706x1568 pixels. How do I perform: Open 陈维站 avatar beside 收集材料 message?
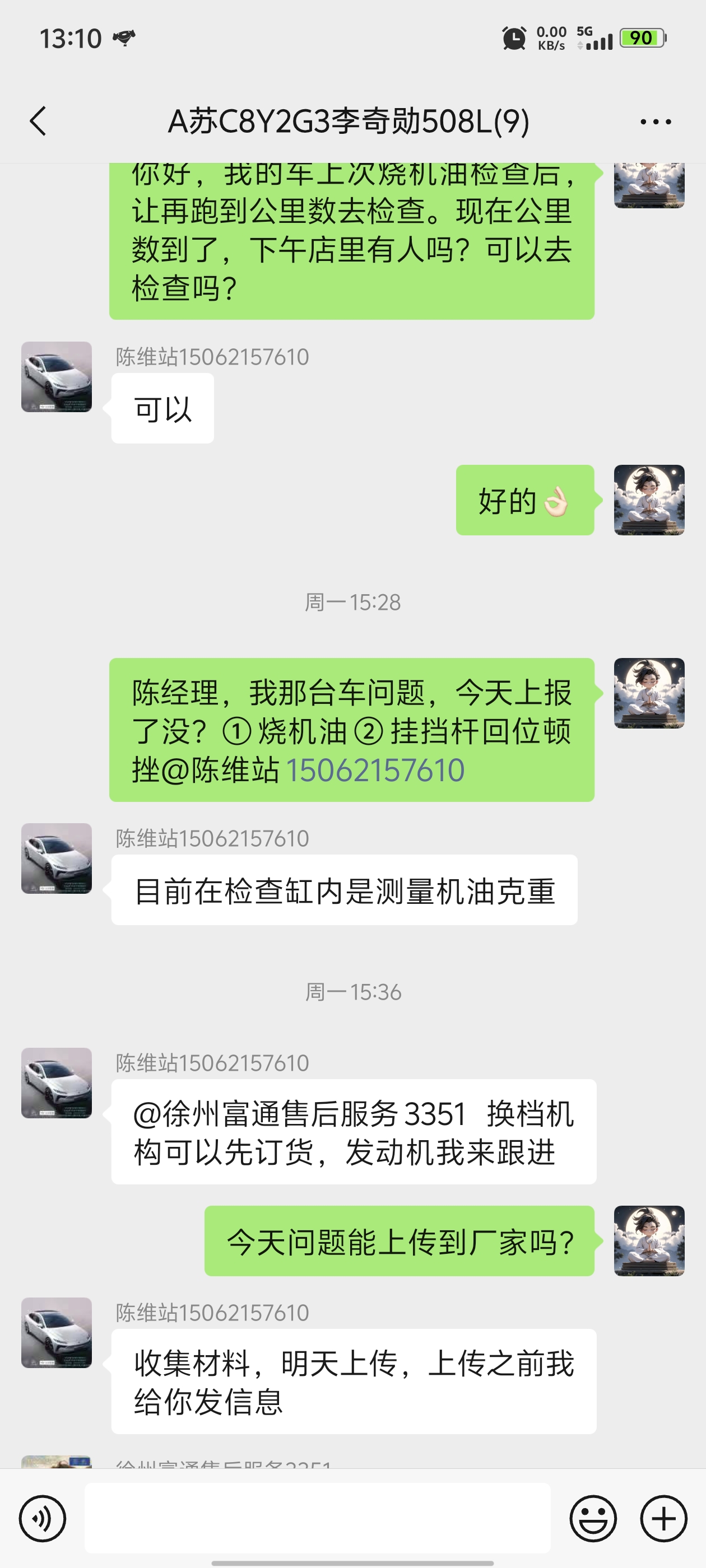(57, 1332)
